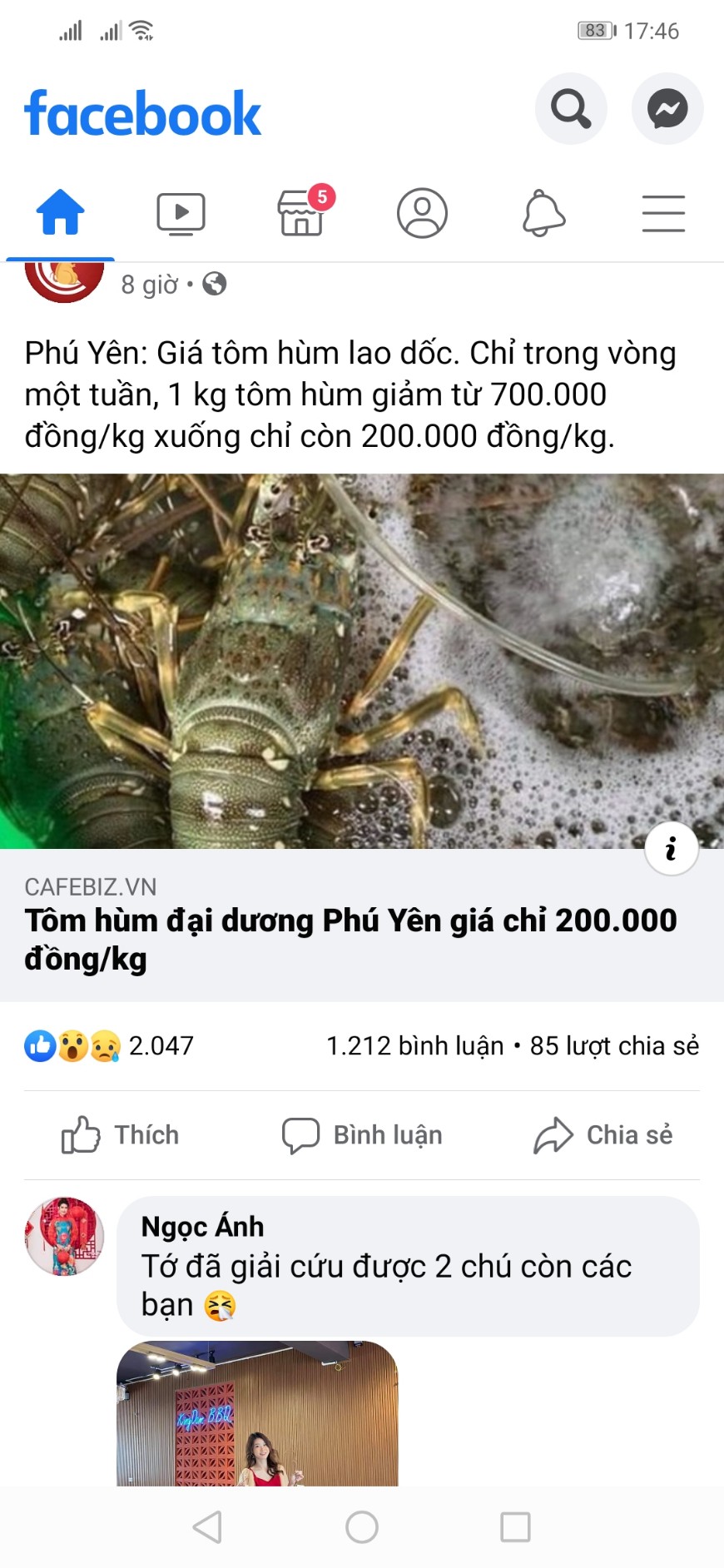Open the notifications bell tab
Image resolution: width=724 pixels, height=1568 pixels.
pos(543,213)
